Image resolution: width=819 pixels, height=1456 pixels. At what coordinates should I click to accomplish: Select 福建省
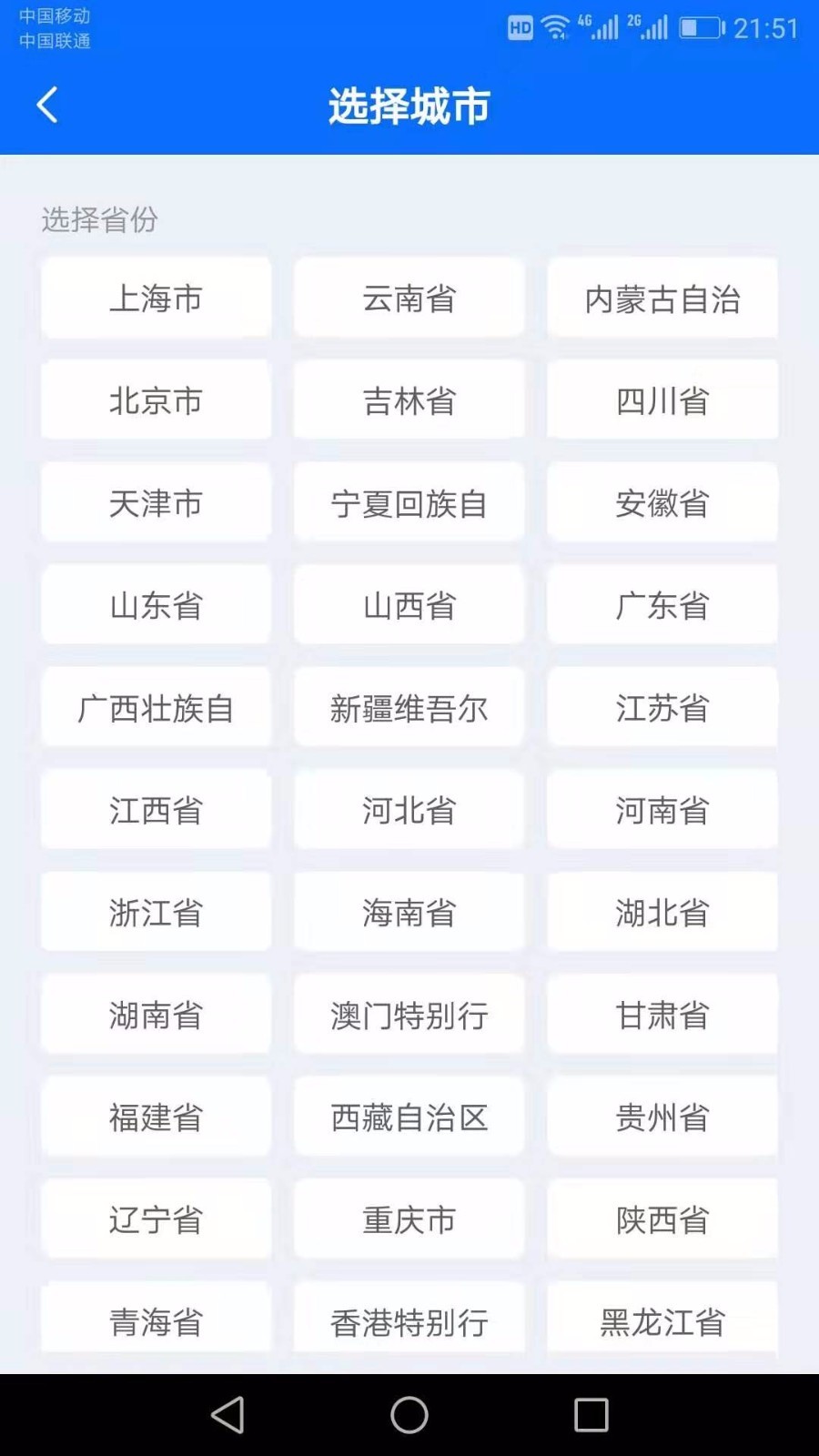pos(156,1117)
